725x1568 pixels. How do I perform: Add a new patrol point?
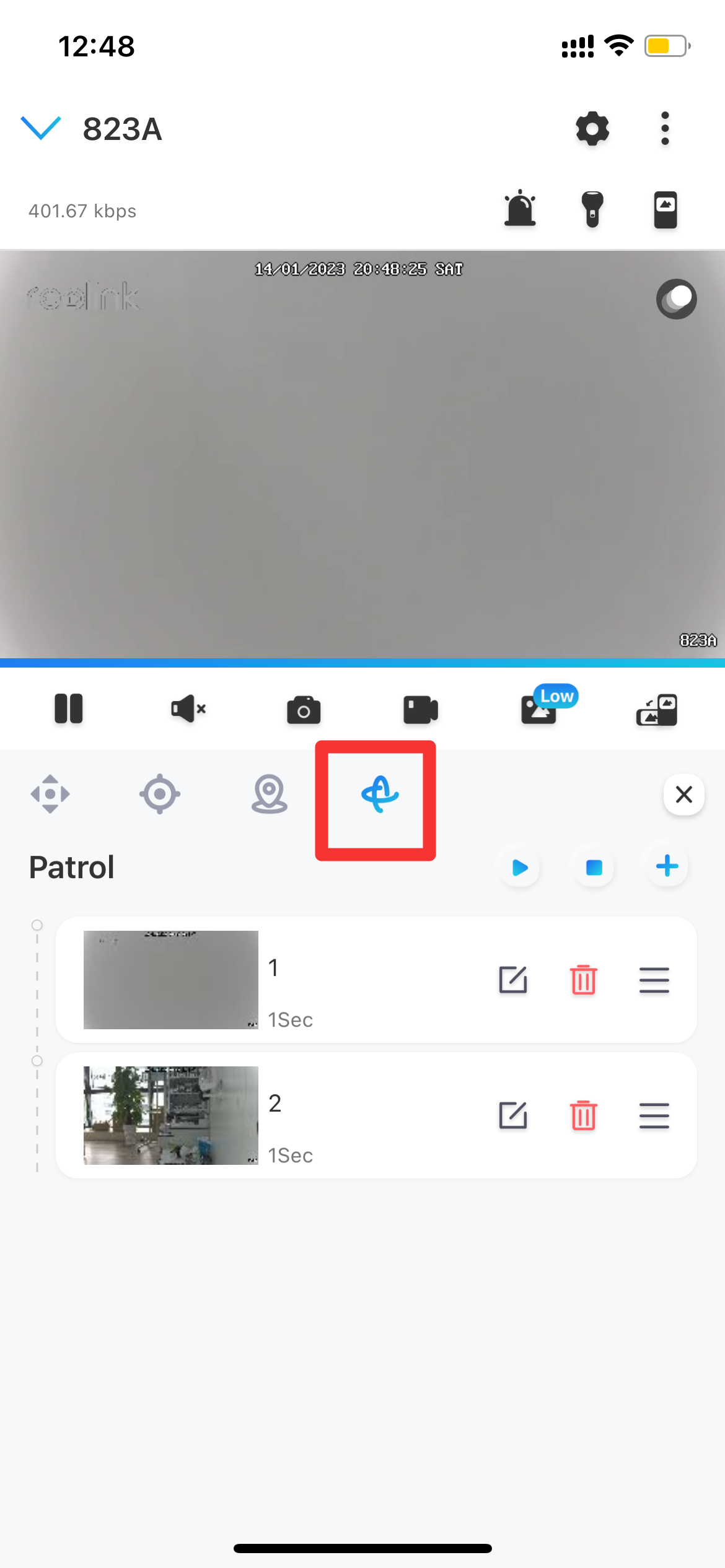coord(667,866)
